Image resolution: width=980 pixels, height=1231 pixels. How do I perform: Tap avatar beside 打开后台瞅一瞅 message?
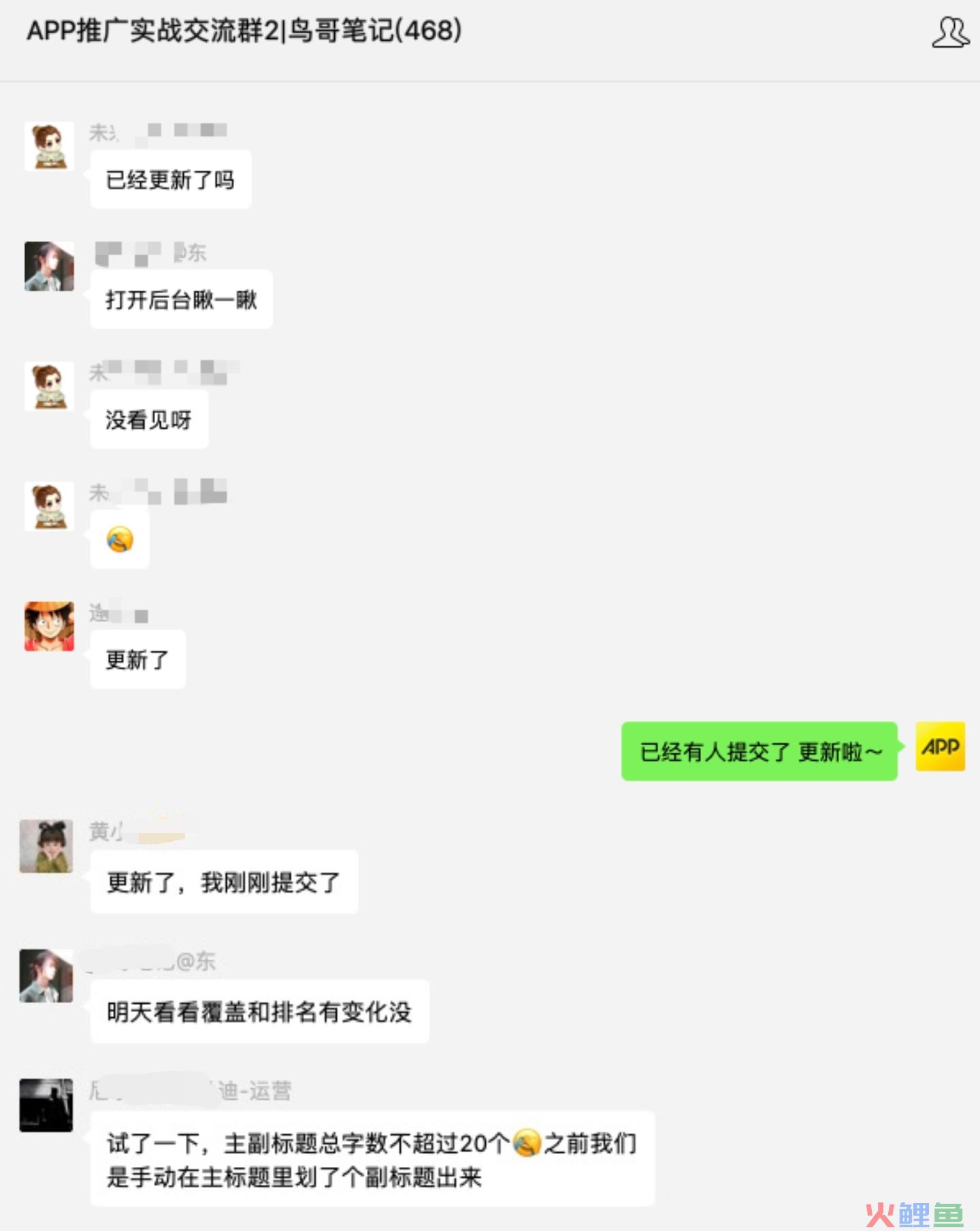click(x=49, y=266)
